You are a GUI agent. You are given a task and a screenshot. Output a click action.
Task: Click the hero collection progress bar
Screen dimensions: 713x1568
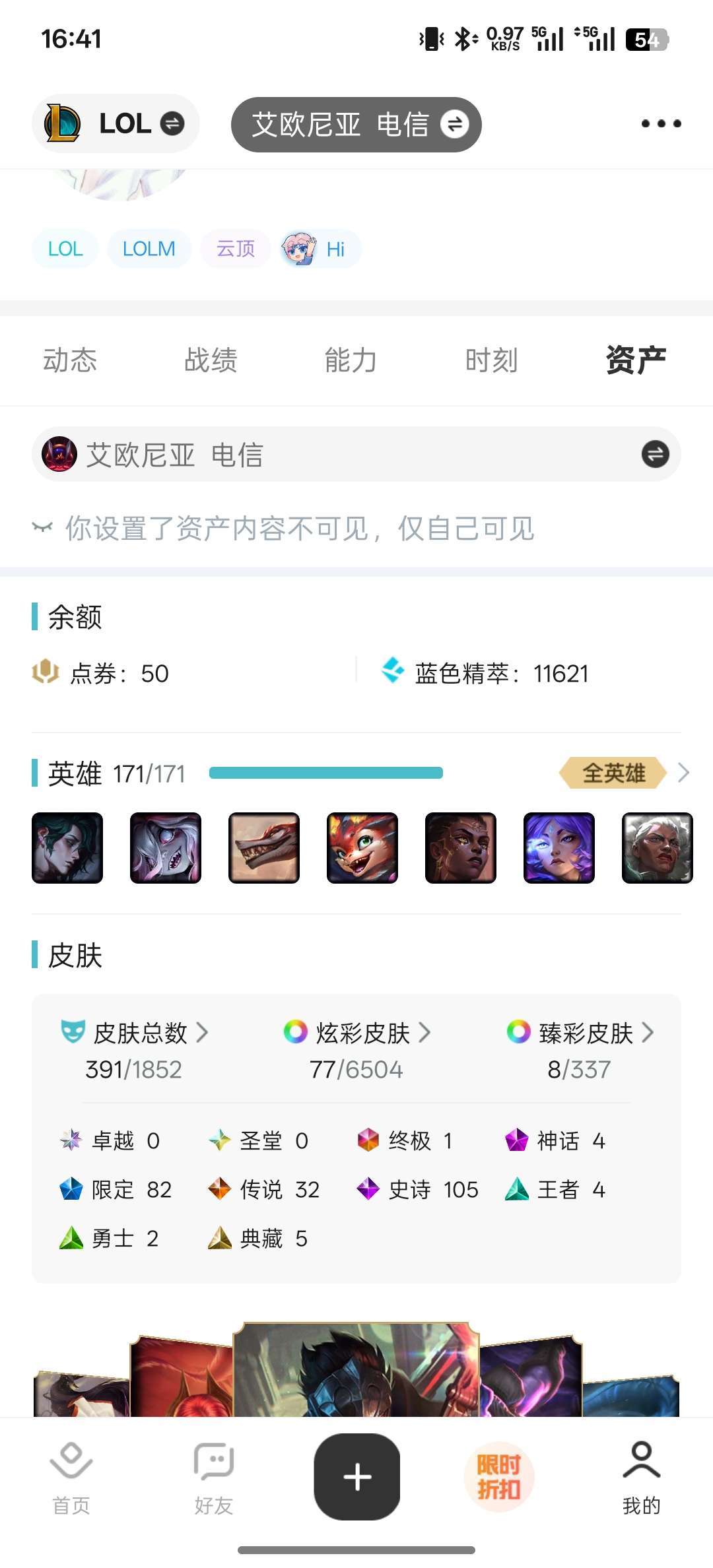pyautogui.click(x=325, y=773)
